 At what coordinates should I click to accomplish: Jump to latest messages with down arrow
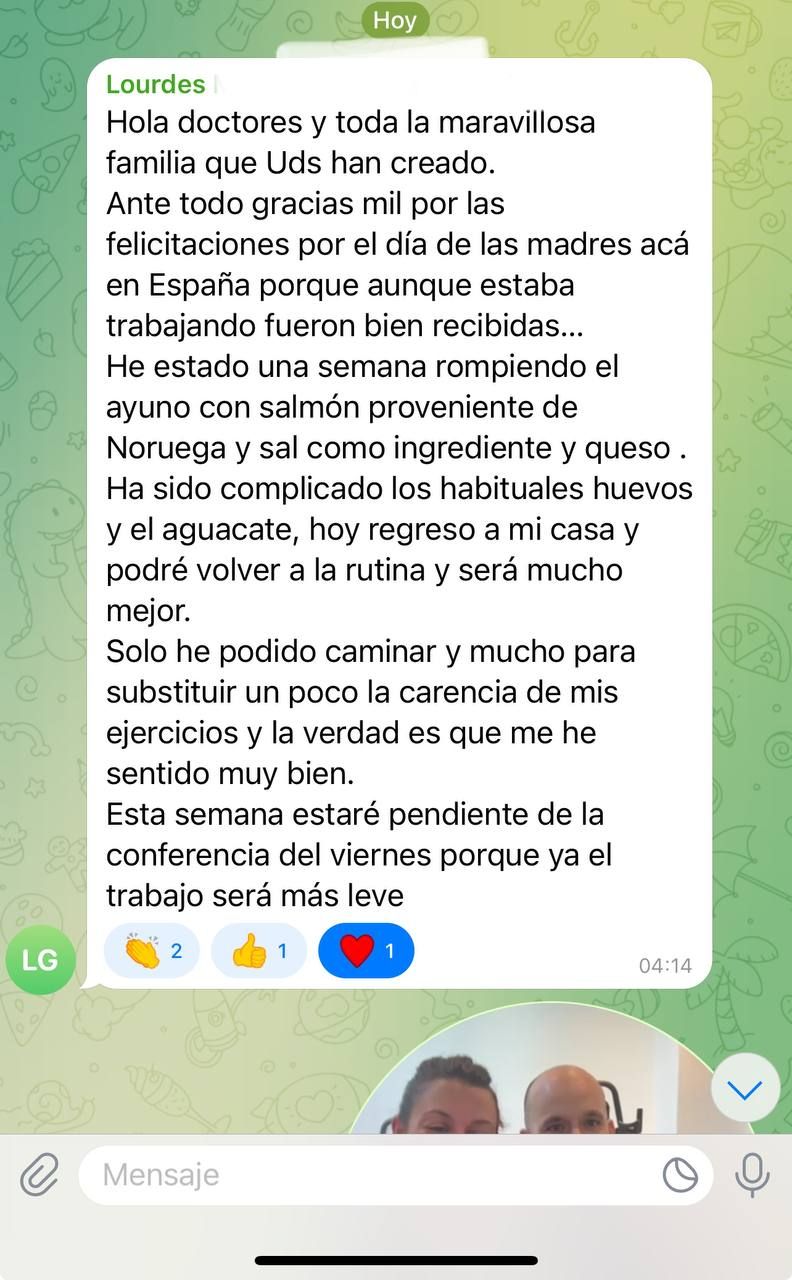[745, 1089]
